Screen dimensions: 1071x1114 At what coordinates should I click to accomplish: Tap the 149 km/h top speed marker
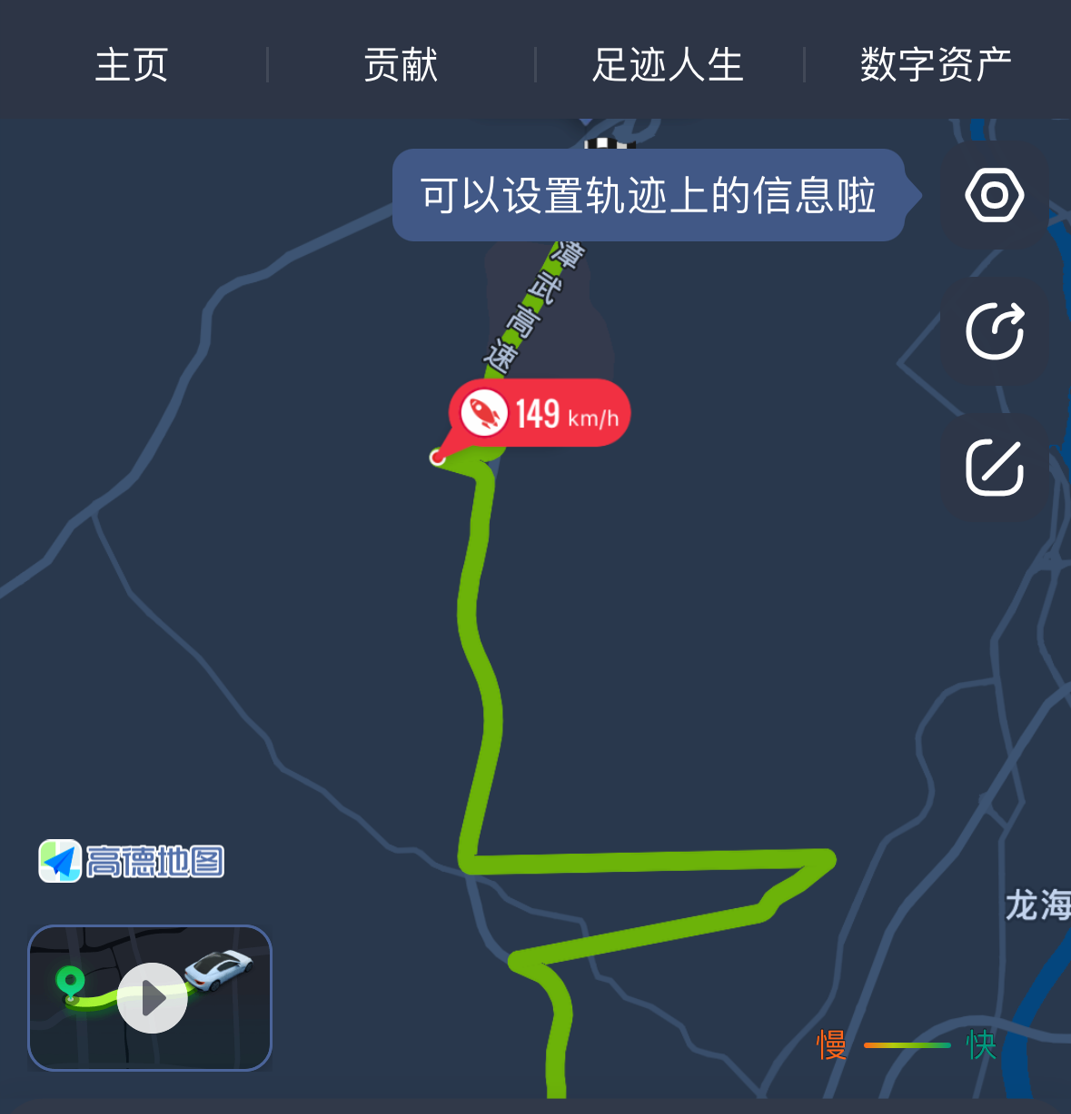[x=540, y=413]
